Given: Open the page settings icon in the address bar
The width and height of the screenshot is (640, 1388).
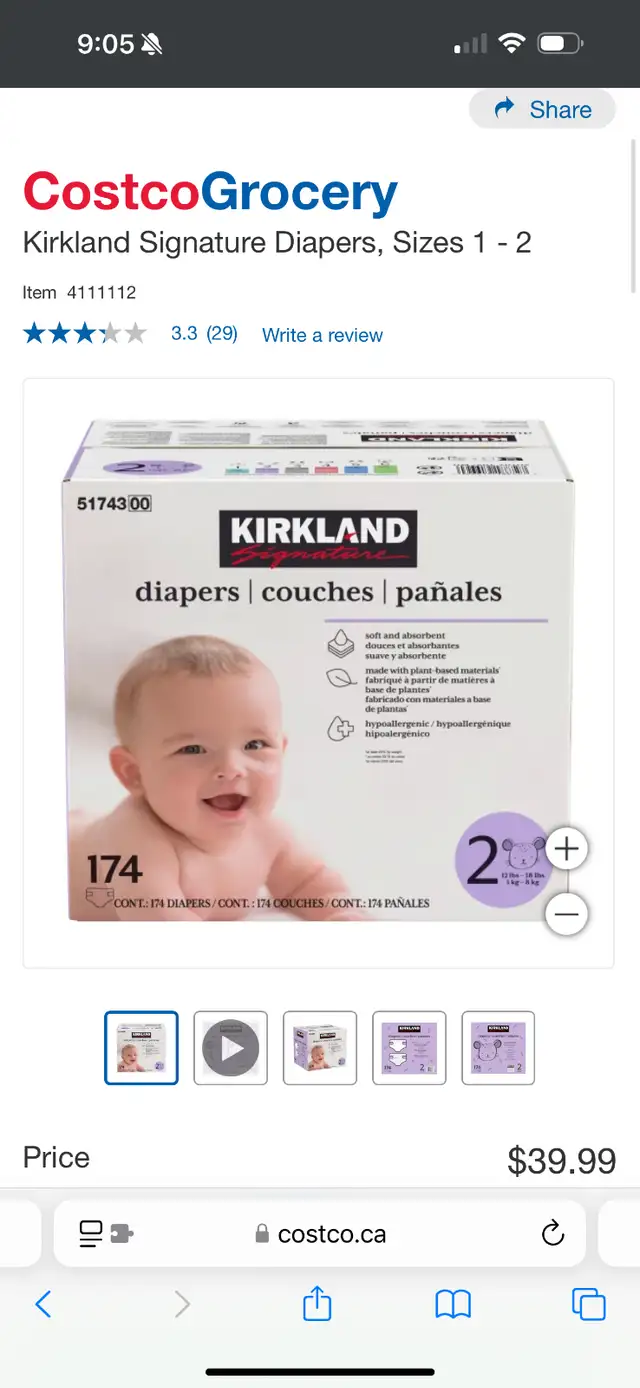Looking at the screenshot, I should point(105,1234).
